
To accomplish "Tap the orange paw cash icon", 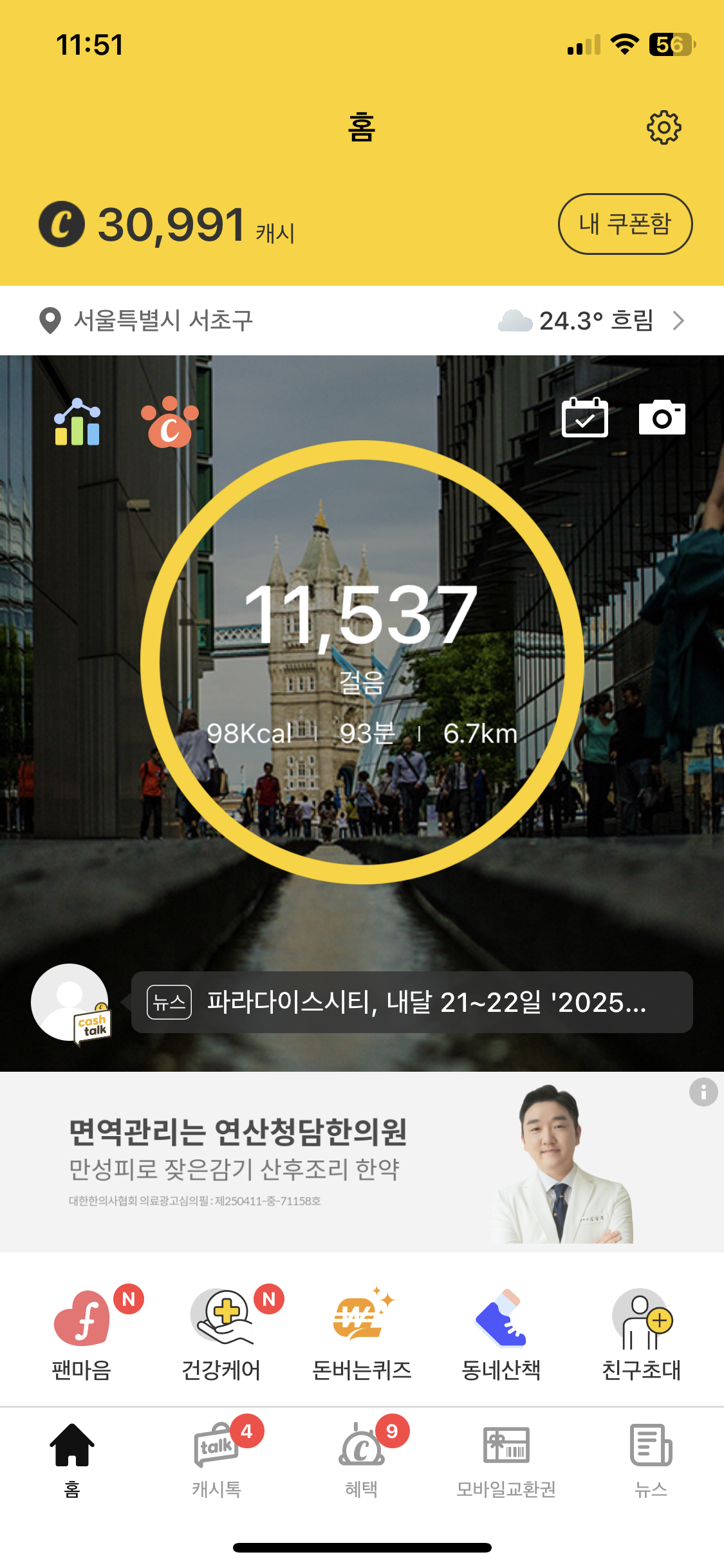I will (170, 422).
